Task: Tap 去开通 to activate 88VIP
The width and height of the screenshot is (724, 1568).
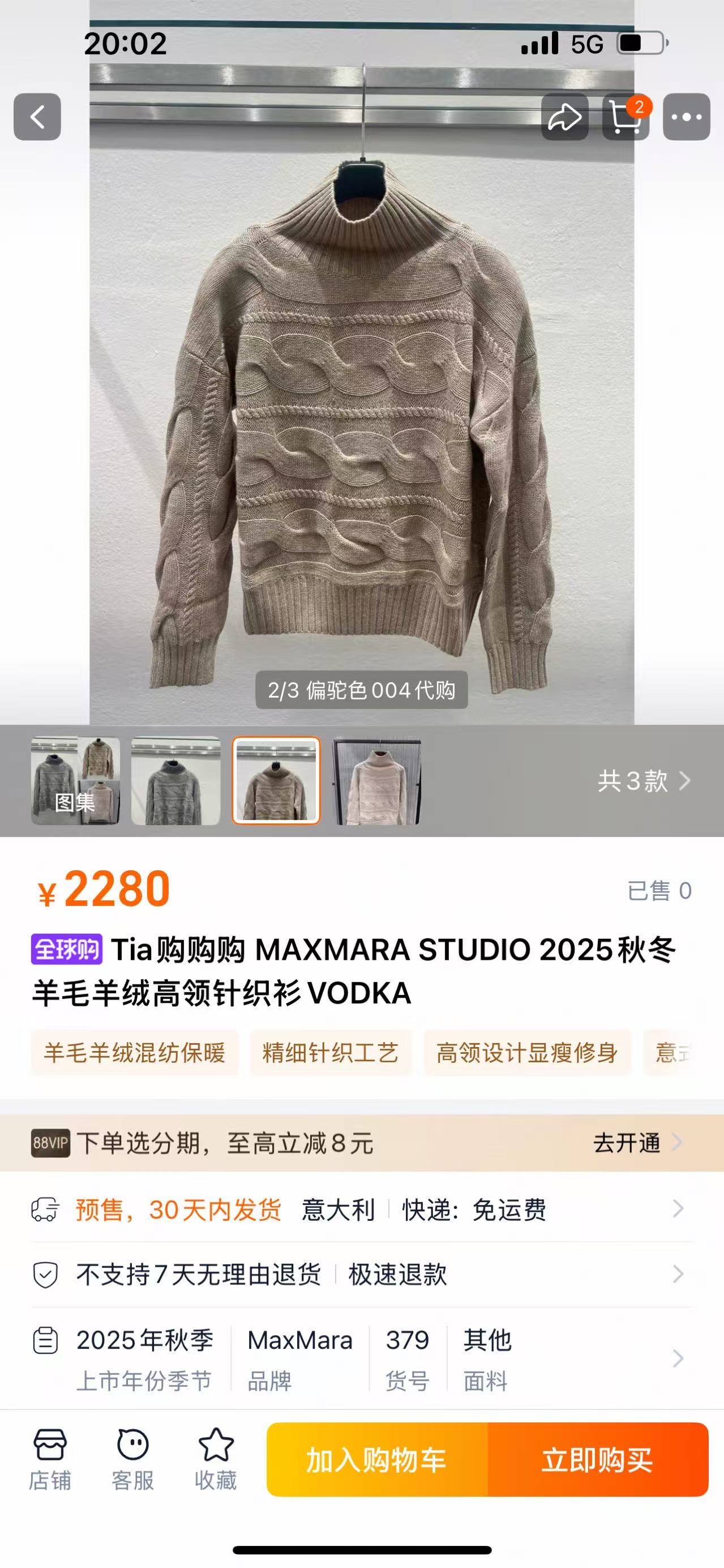Action: 636,1143
